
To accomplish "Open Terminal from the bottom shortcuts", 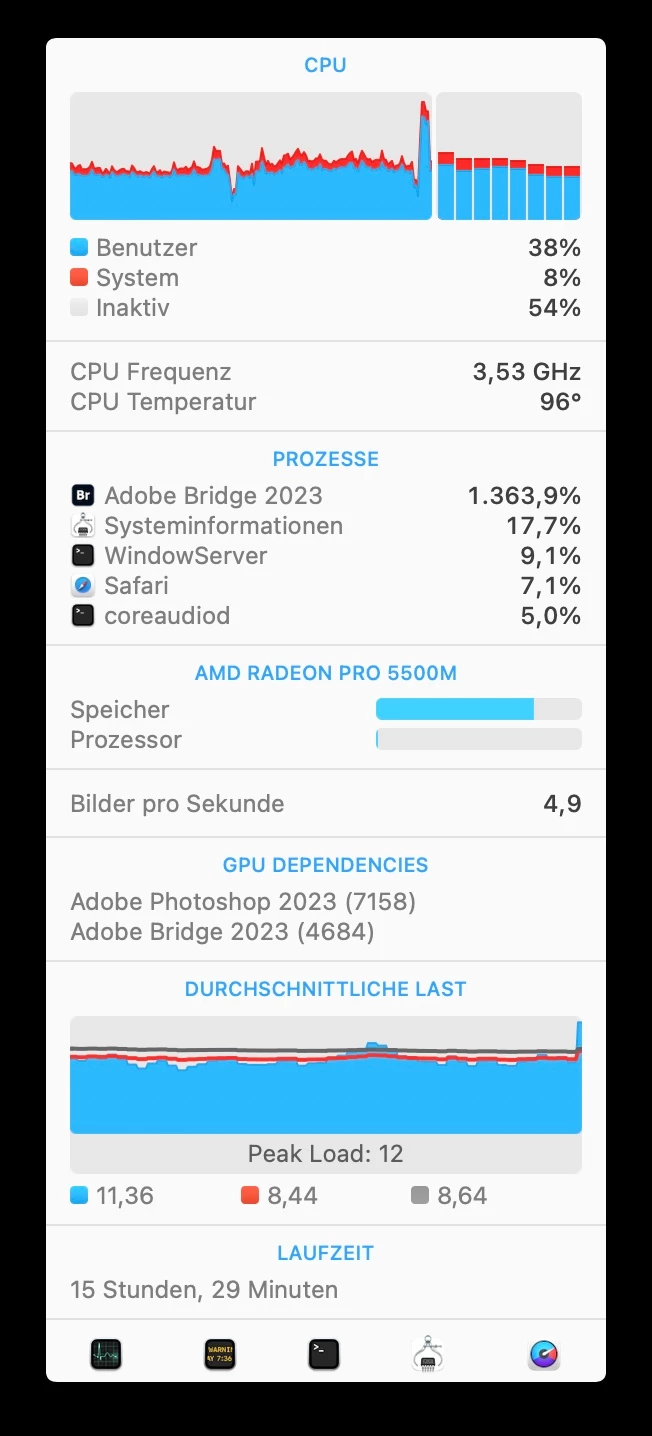I will (x=323, y=1354).
